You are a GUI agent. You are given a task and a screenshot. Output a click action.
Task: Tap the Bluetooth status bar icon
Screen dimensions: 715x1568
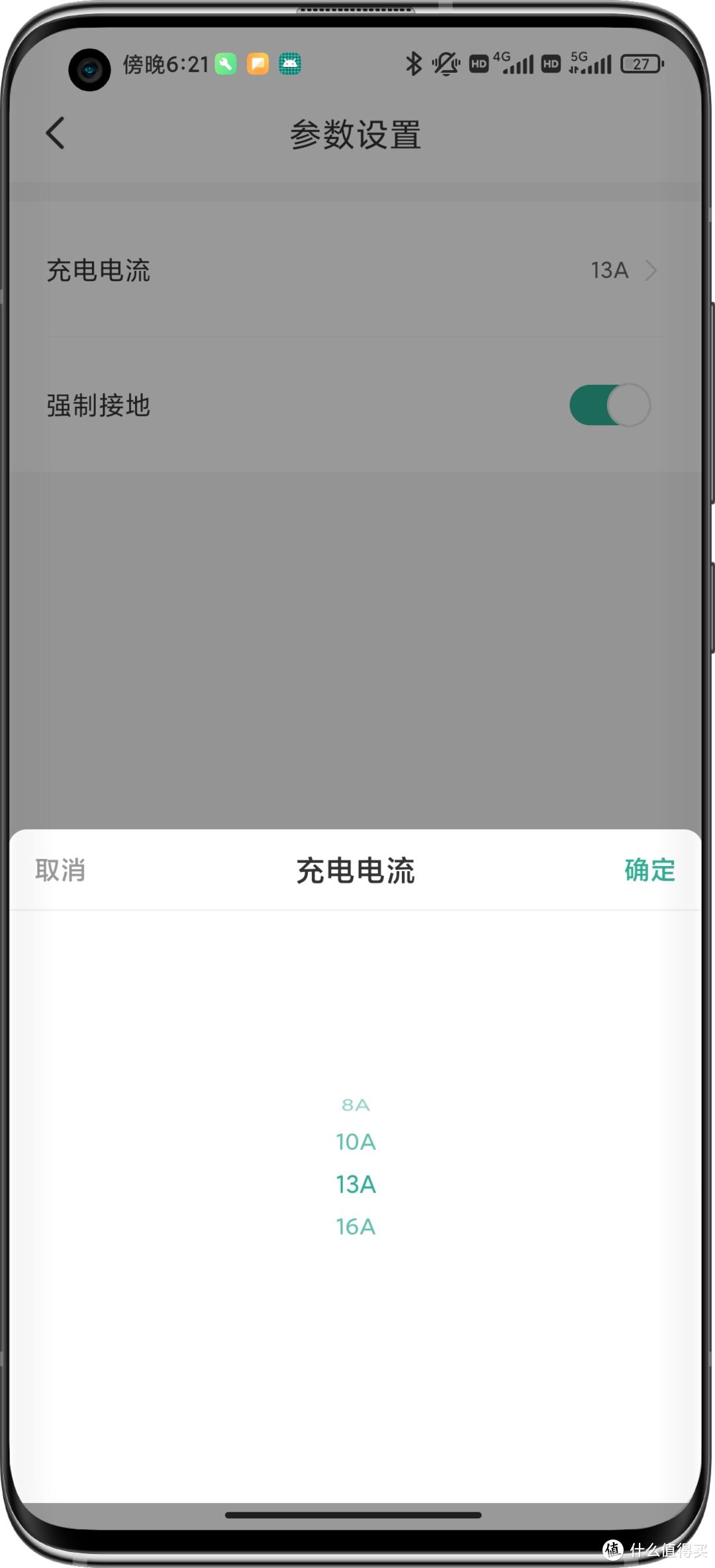414,64
